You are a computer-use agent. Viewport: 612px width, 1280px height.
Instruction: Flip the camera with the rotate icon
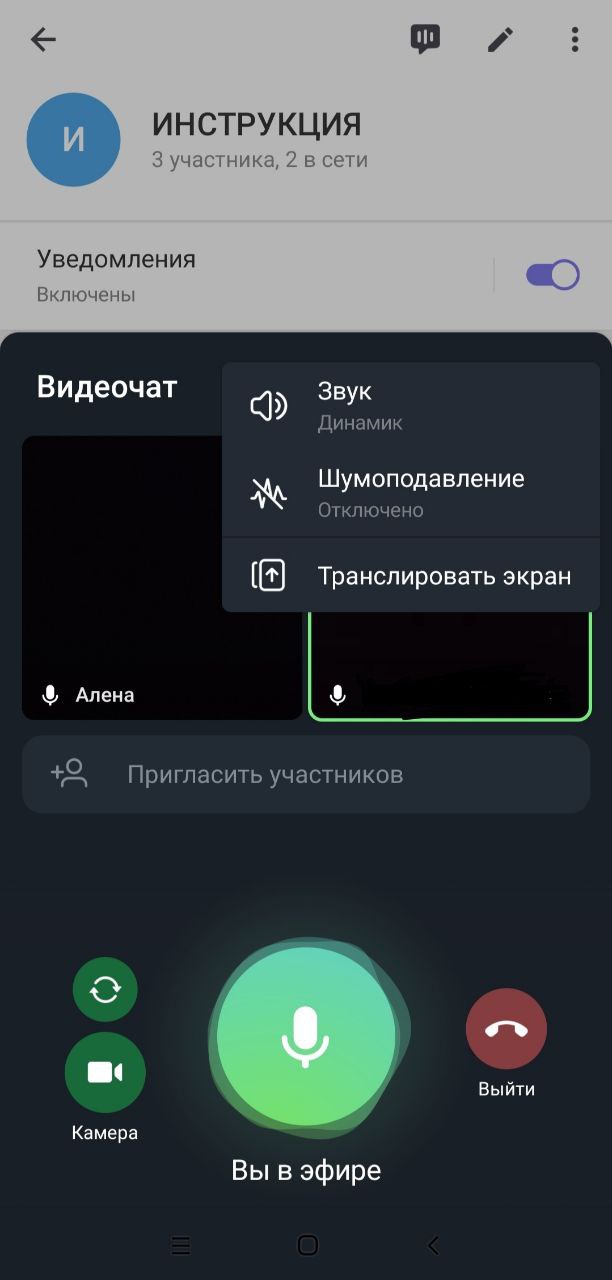point(105,990)
